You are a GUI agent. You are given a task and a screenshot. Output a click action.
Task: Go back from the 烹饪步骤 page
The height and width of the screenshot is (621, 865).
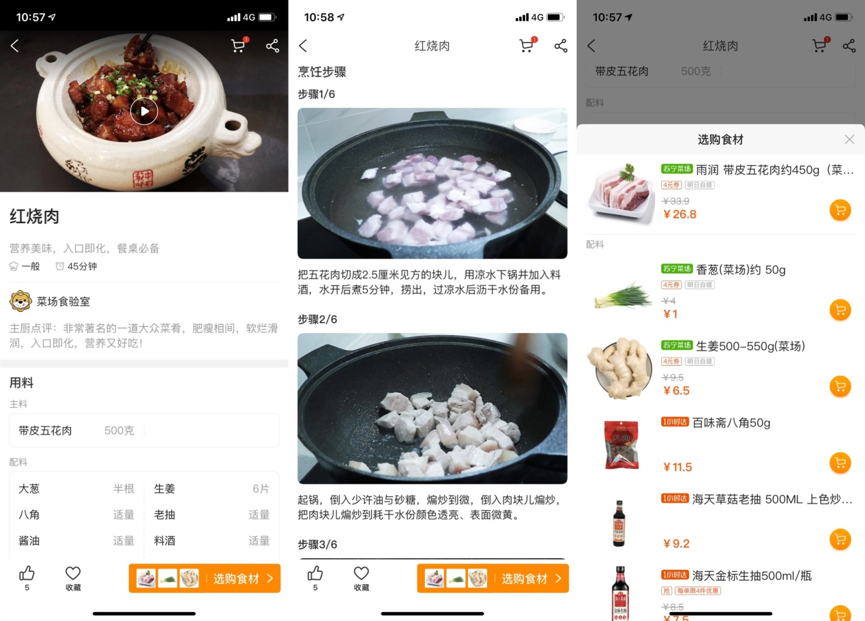click(x=303, y=46)
